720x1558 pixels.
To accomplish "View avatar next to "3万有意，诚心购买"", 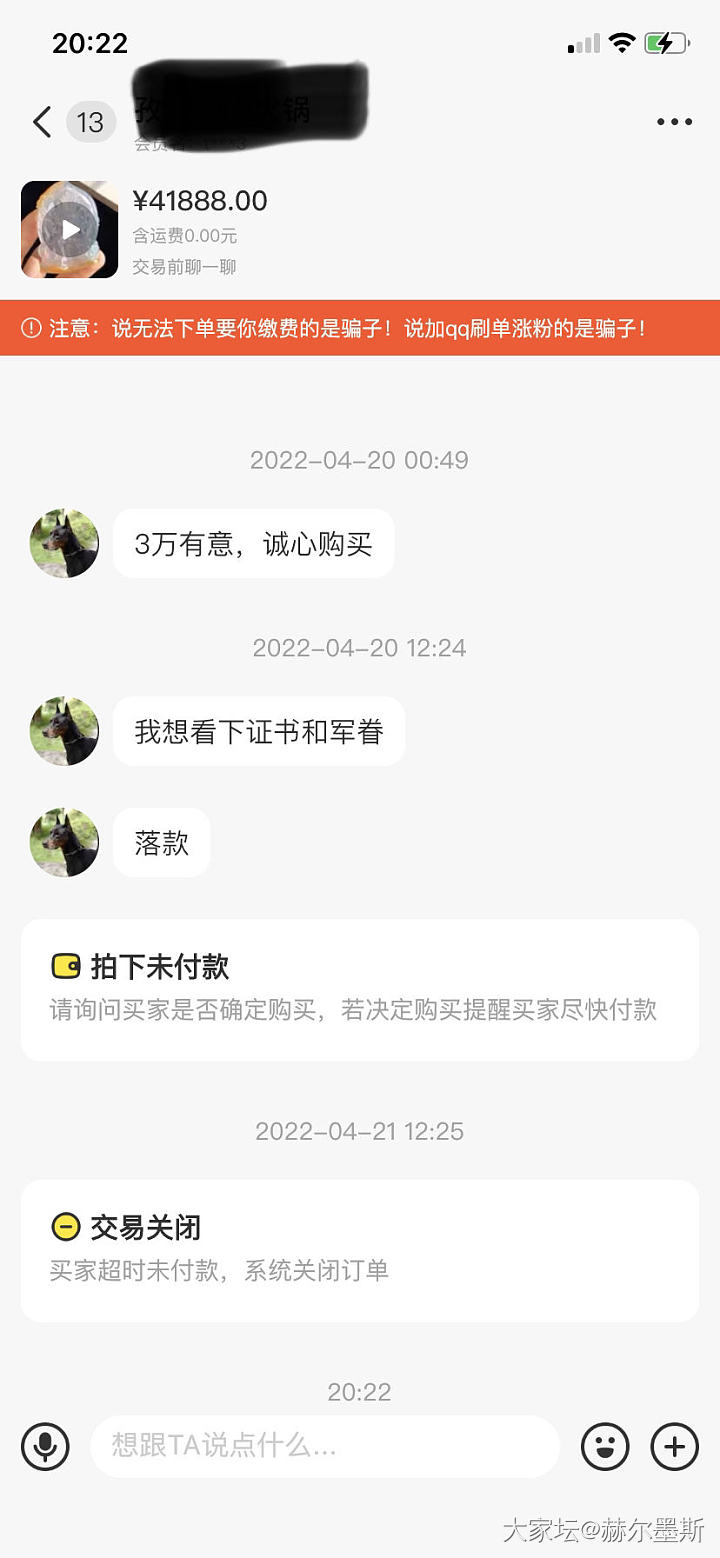I will (65, 543).
